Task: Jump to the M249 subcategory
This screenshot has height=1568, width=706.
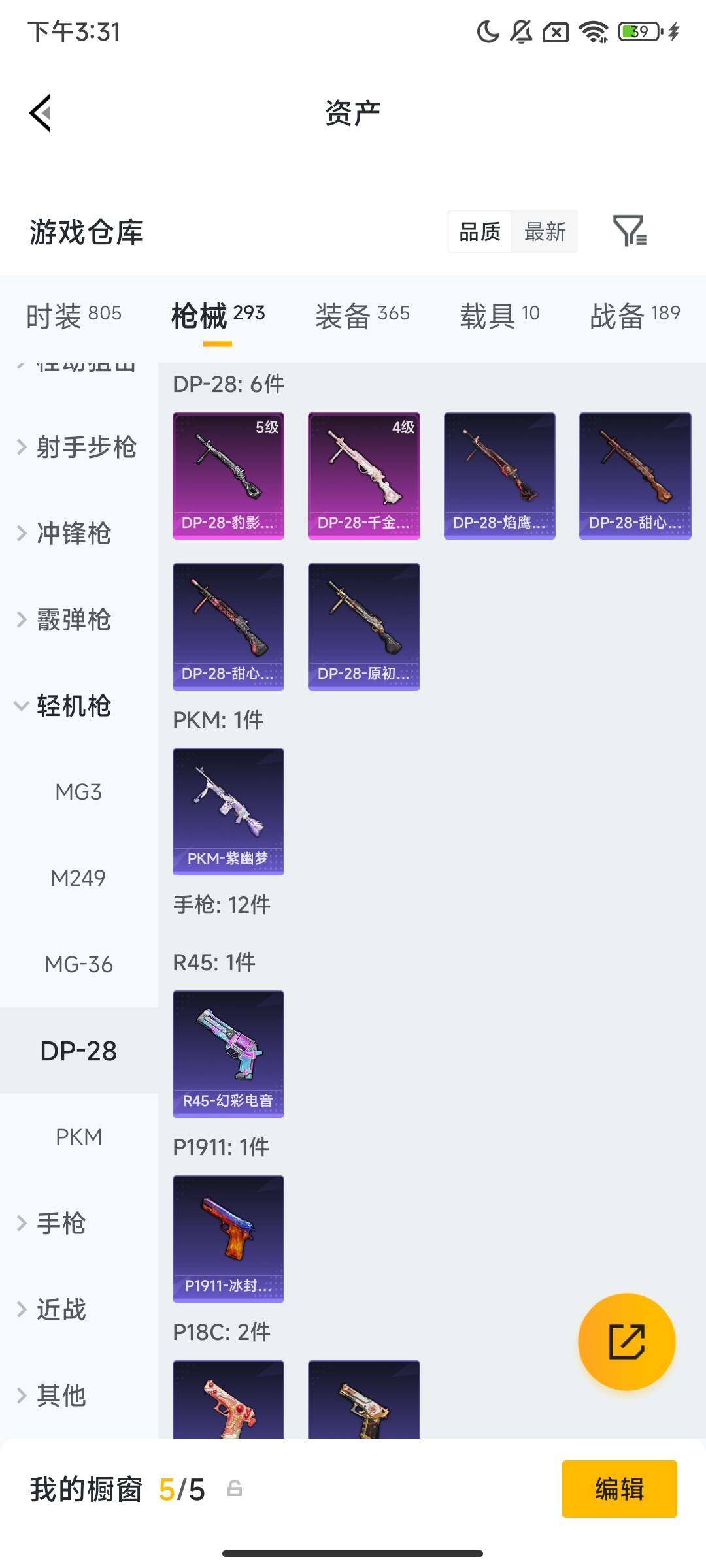Action: pyautogui.click(x=78, y=878)
